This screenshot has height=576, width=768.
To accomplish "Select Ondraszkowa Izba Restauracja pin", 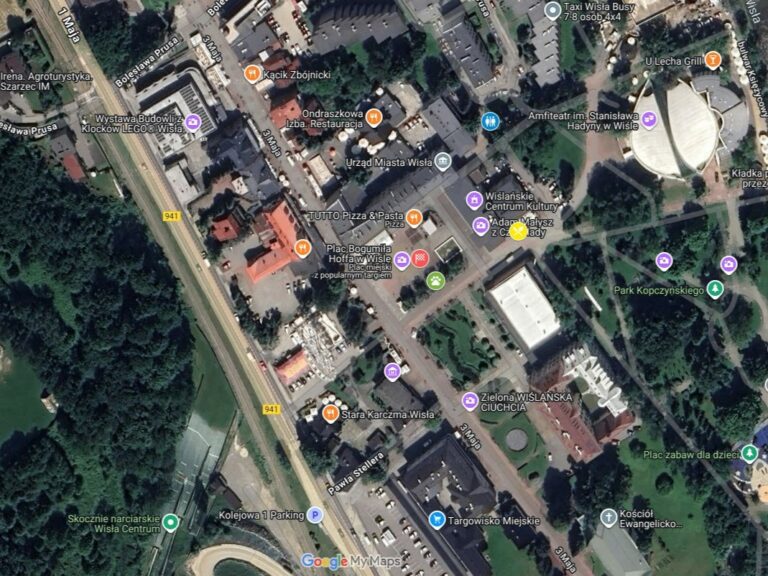I will (x=373, y=117).
